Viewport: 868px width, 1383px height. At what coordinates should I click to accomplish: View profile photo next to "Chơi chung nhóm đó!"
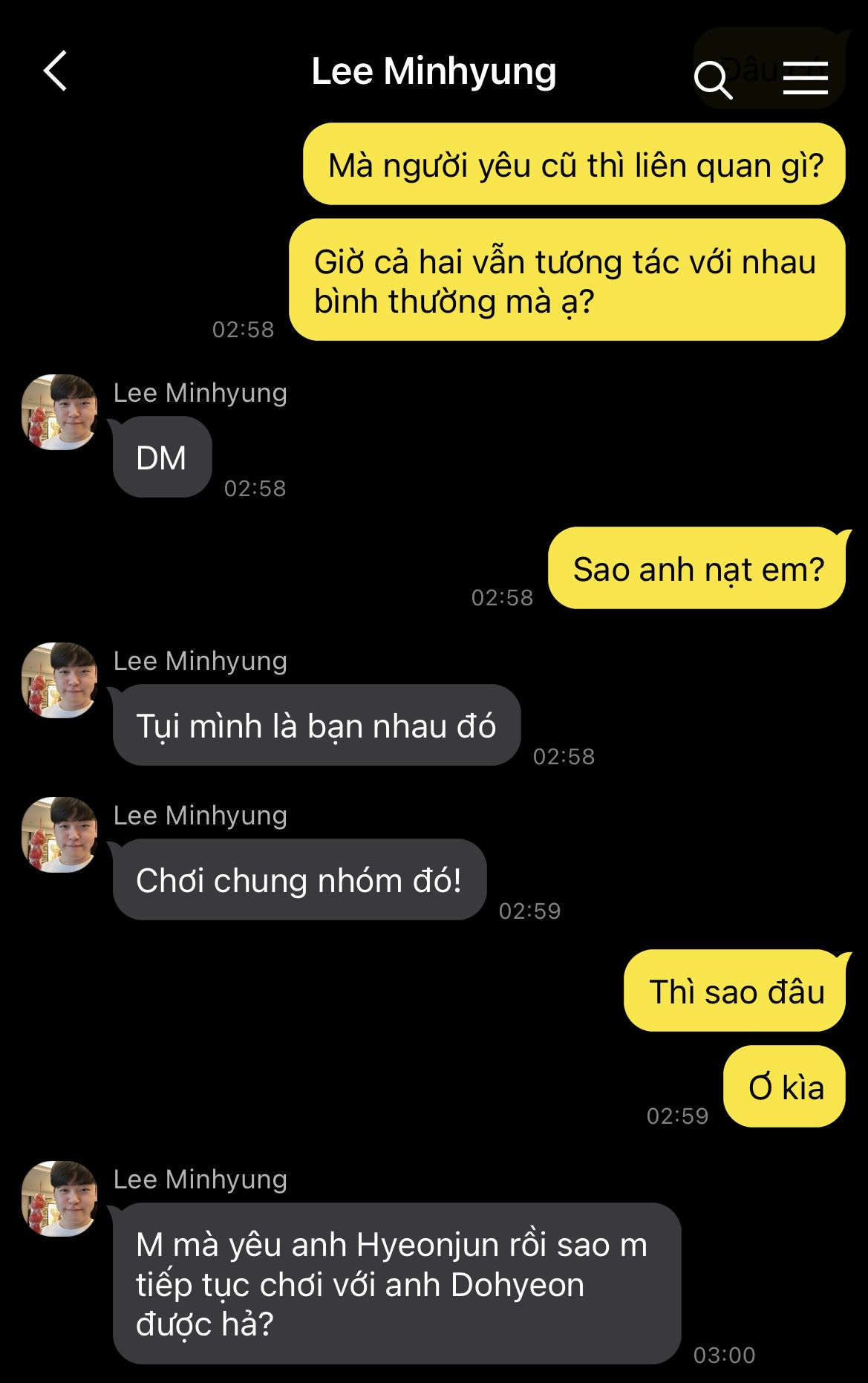click(x=59, y=835)
